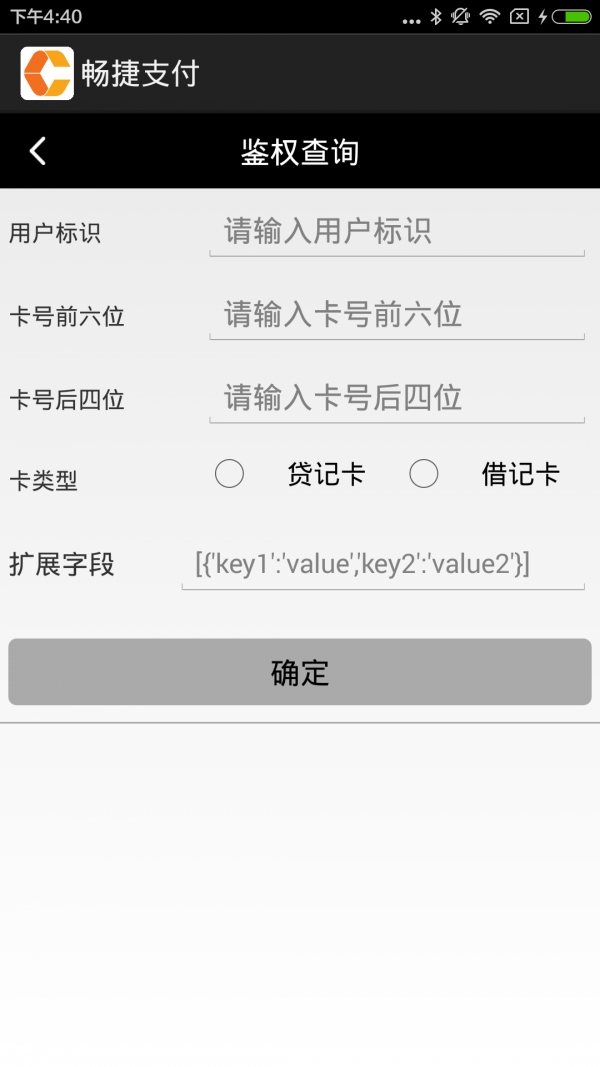The width and height of the screenshot is (600, 1067).
Task: Edit the 扩展字段 key-value field
Action: point(382,565)
